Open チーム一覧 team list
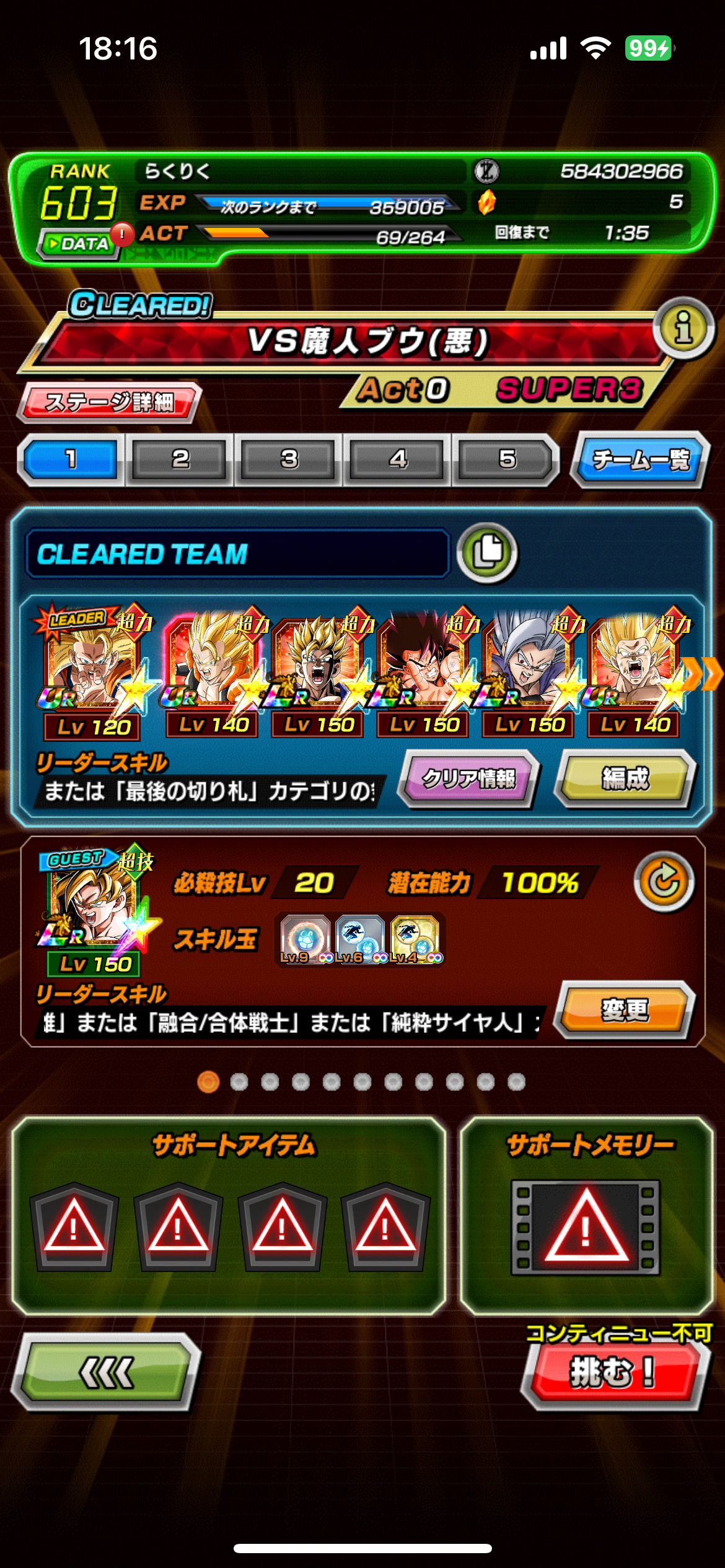725x1568 pixels. [641, 460]
